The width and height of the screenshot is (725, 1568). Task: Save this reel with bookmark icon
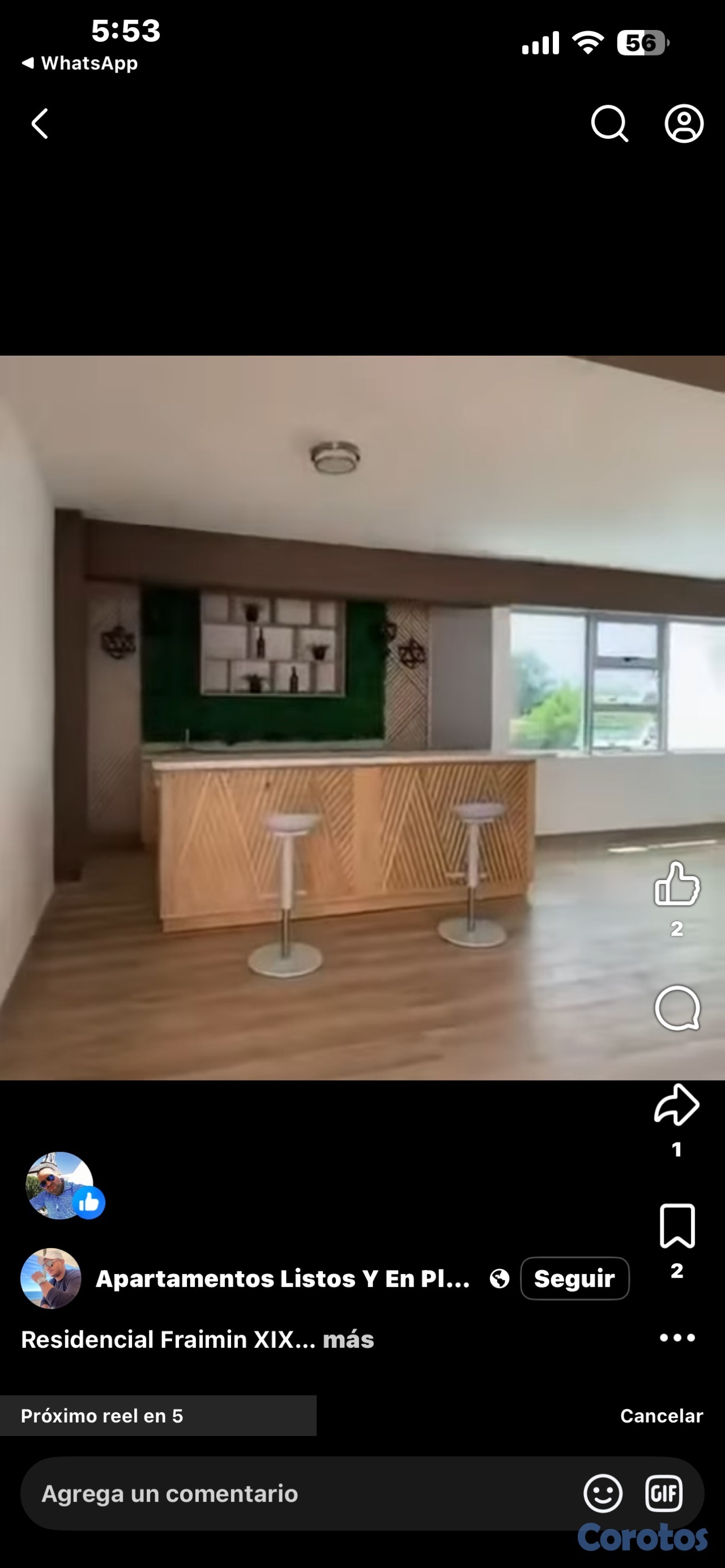click(676, 1226)
